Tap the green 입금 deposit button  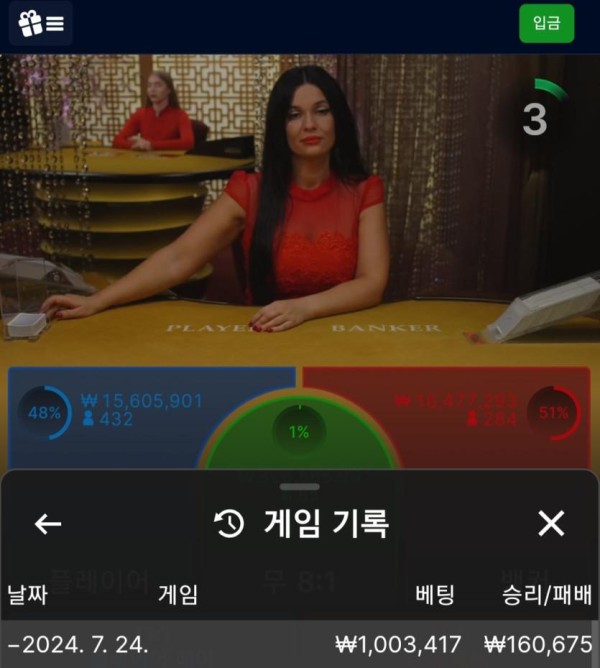pyautogui.click(x=546, y=23)
